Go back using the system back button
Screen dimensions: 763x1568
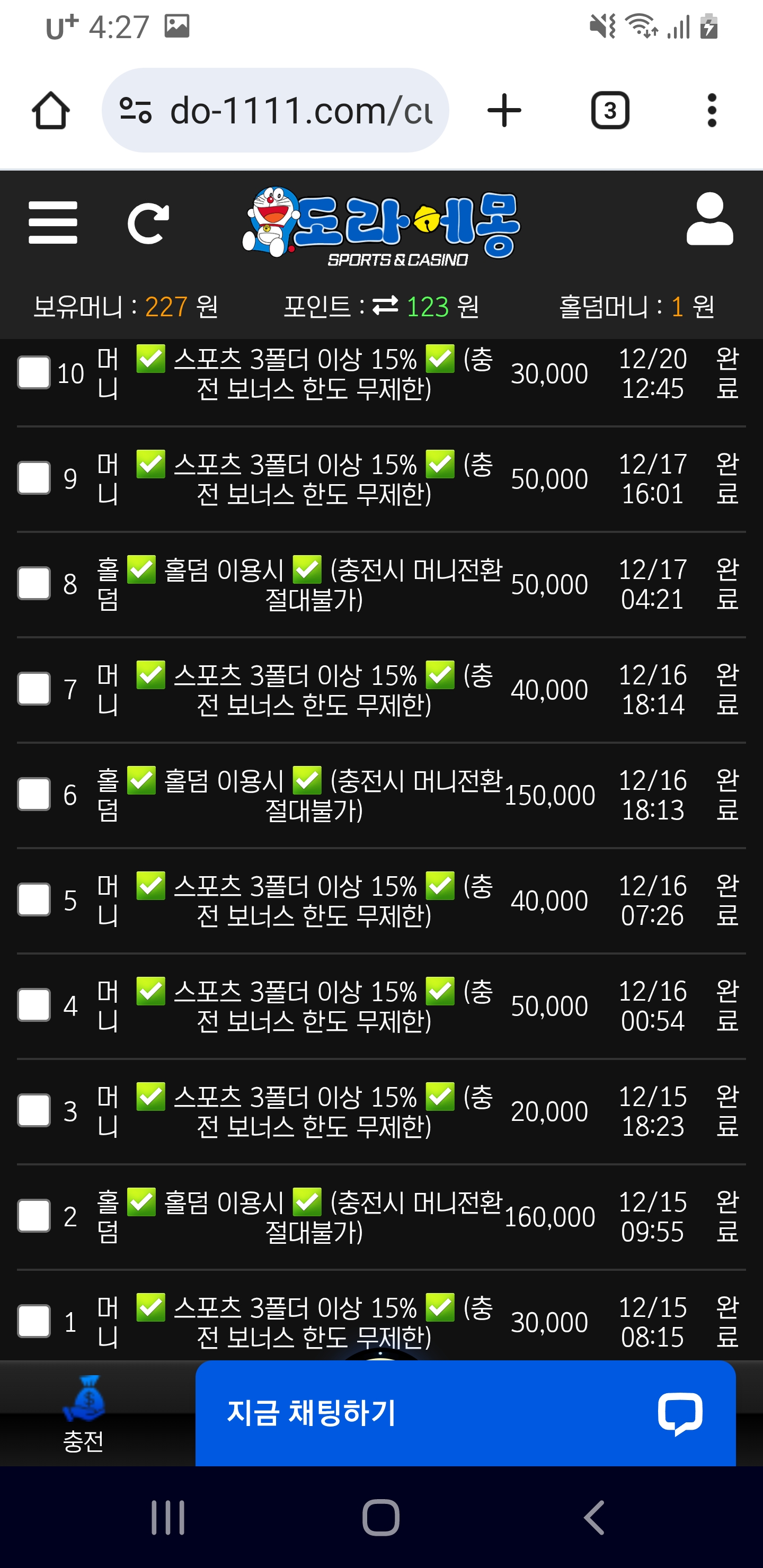(x=595, y=1518)
